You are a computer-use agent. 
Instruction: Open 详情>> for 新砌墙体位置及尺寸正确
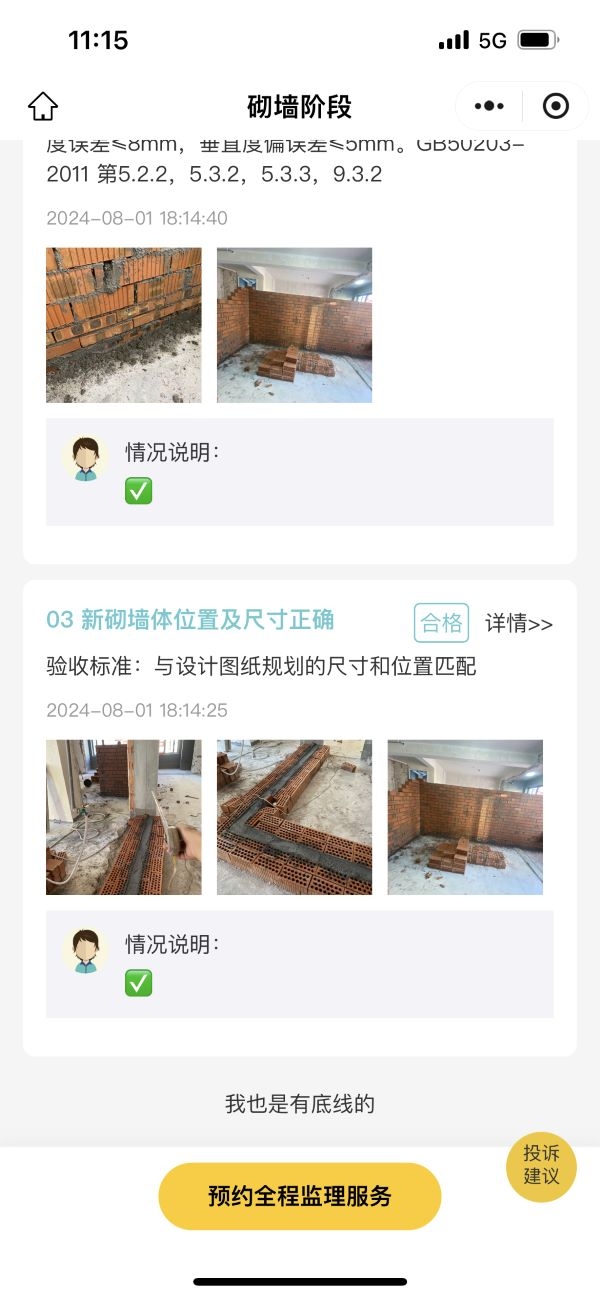tap(518, 624)
